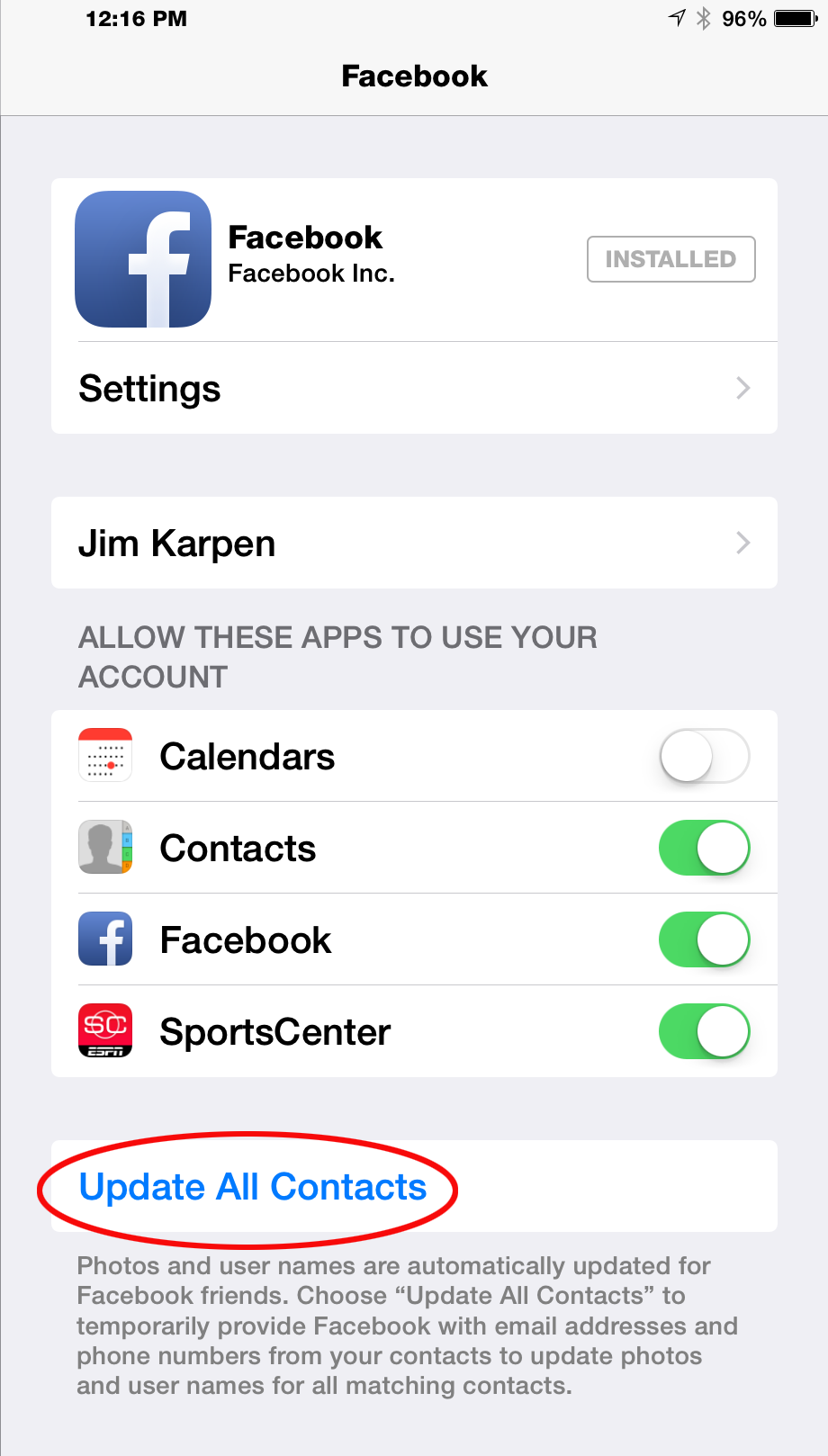Open the Facebook Settings row
The width and height of the screenshot is (828, 1456).
click(x=414, y=389)
